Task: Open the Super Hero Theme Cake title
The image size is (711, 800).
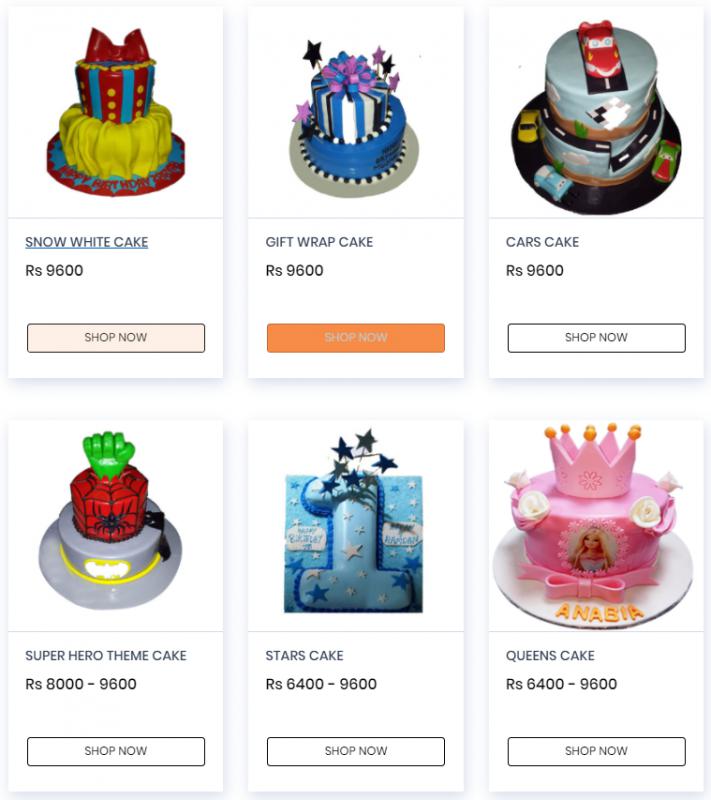Action: (x=106, y=656)
